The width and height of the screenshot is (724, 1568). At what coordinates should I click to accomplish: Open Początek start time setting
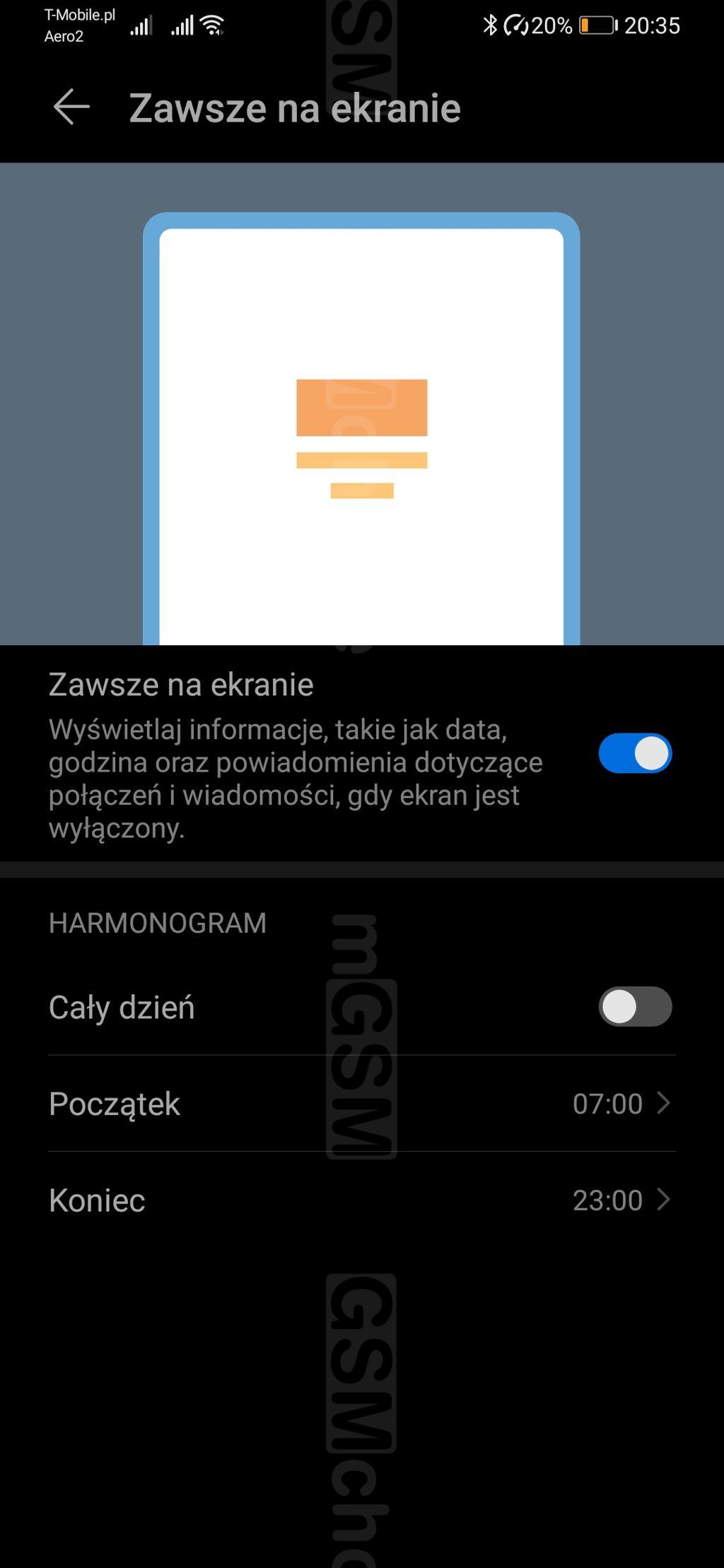[x=361, y=1104]
